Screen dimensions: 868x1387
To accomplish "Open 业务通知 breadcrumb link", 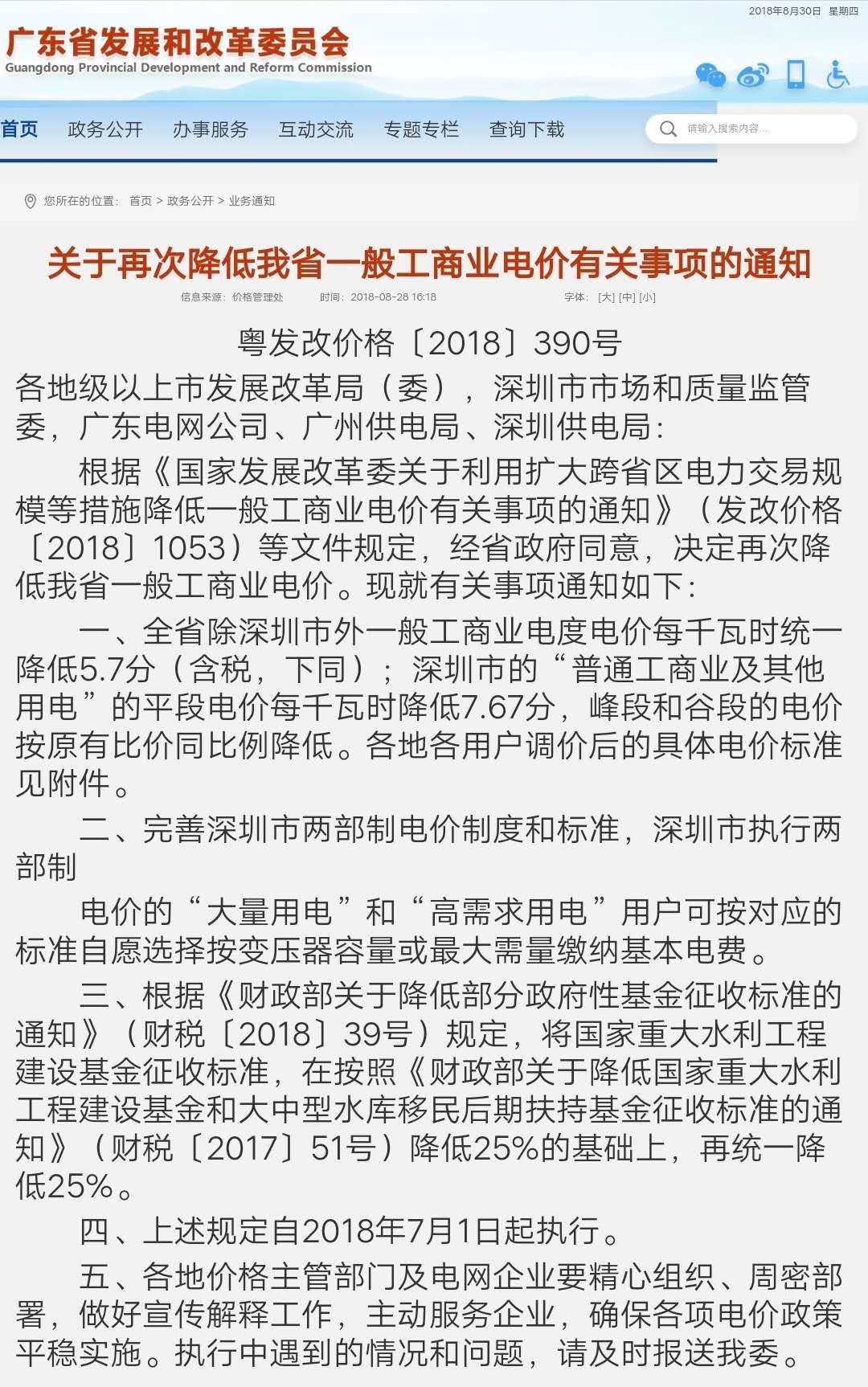I will coord(252,201).
